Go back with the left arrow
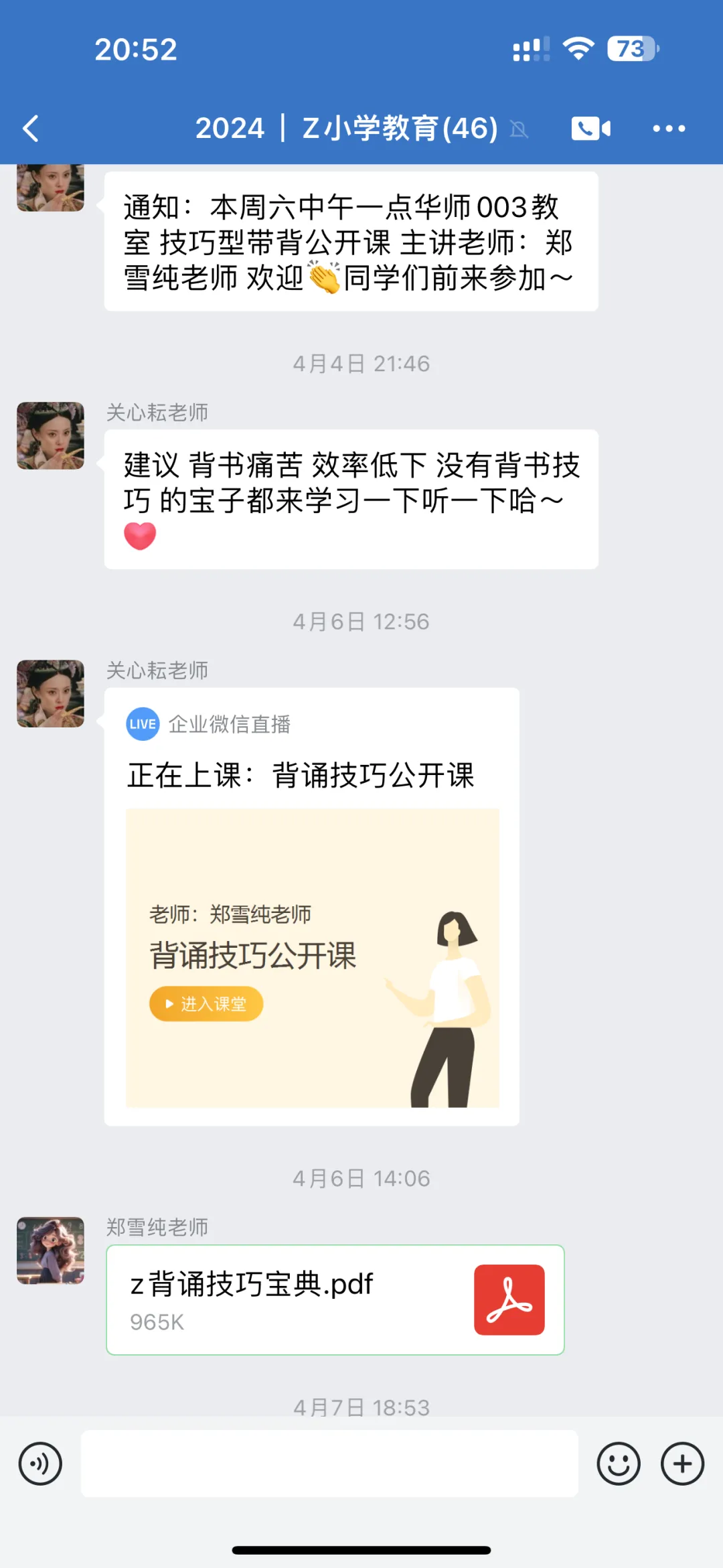723x1568 pixels. (x=31, y=129)
